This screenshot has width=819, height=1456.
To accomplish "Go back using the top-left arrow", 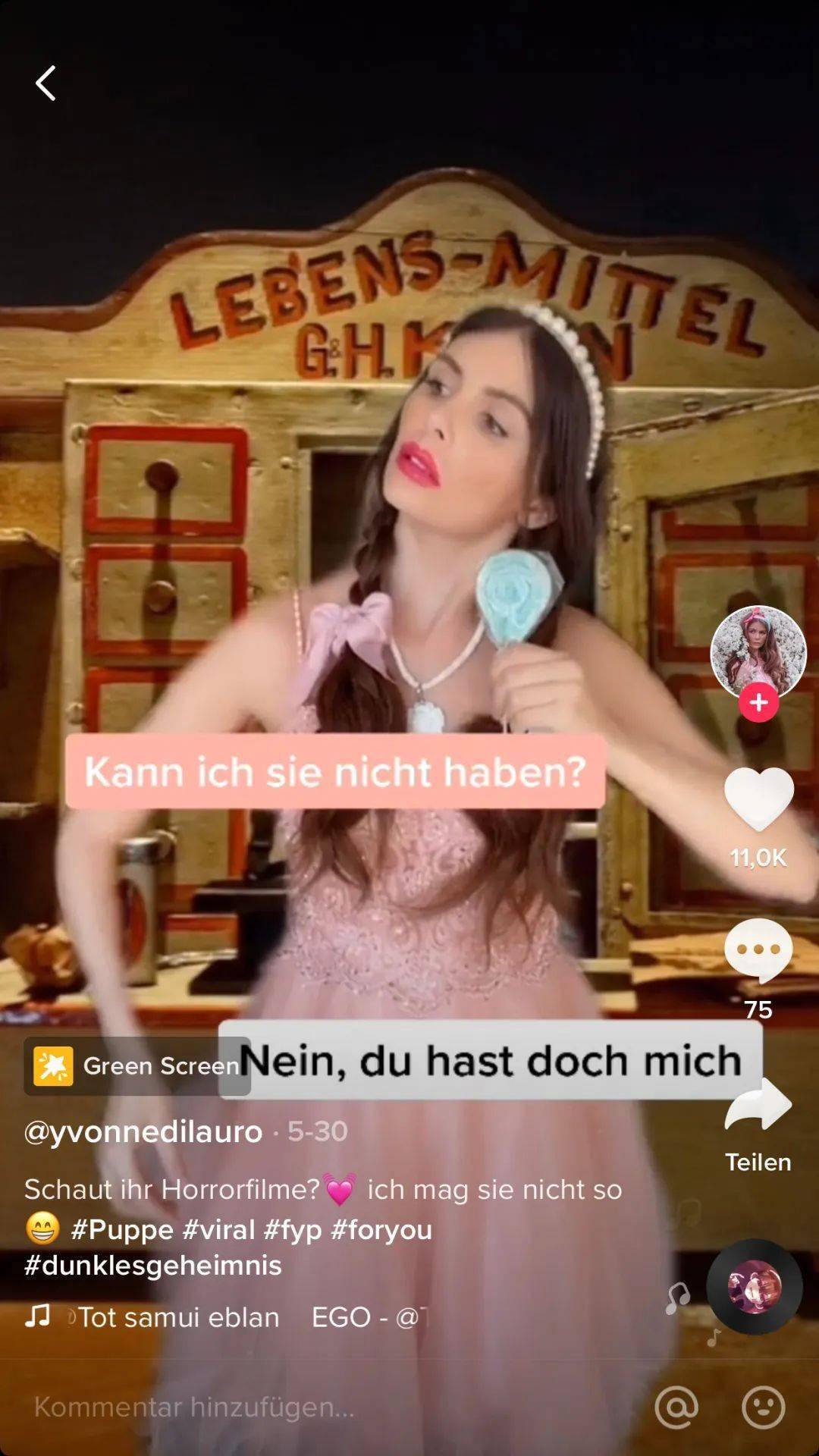I will (45, 83).
